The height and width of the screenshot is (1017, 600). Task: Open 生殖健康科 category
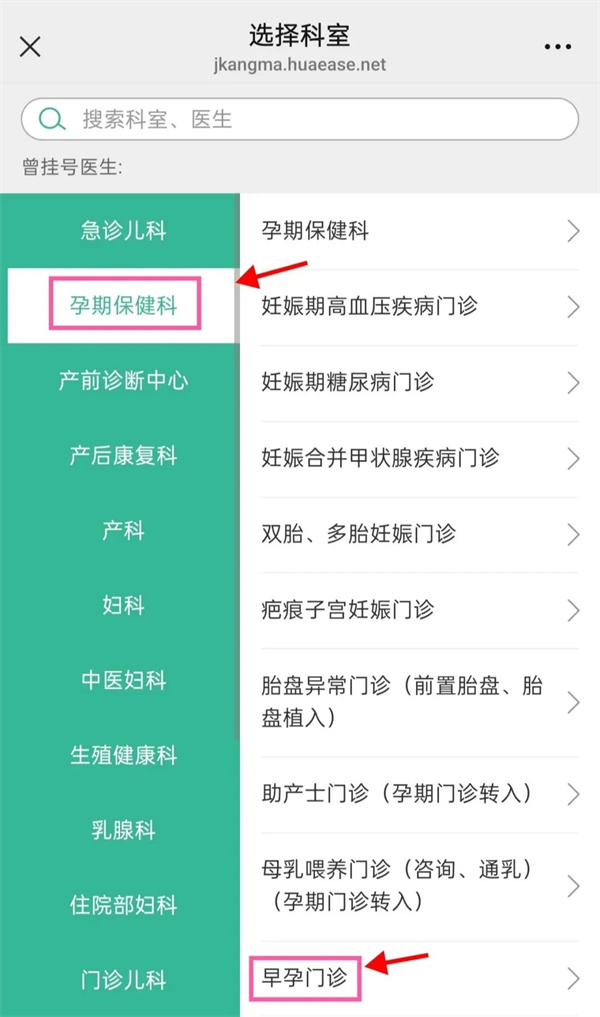click(x=123, y=755)
